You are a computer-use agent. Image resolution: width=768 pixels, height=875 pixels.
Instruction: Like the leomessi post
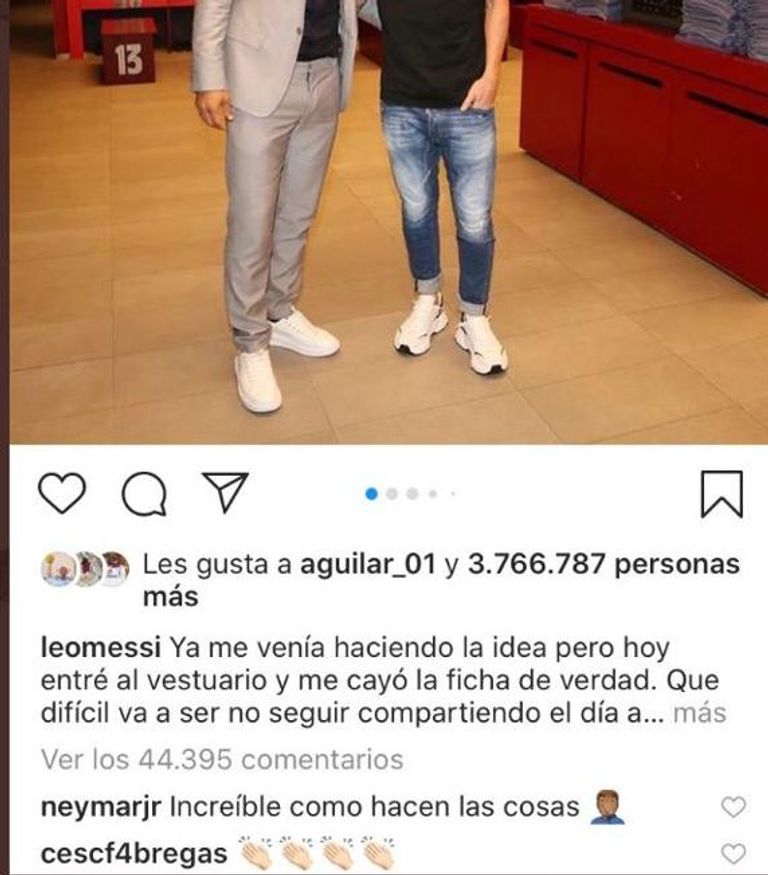pyautogui.click(x=62, y=493)
